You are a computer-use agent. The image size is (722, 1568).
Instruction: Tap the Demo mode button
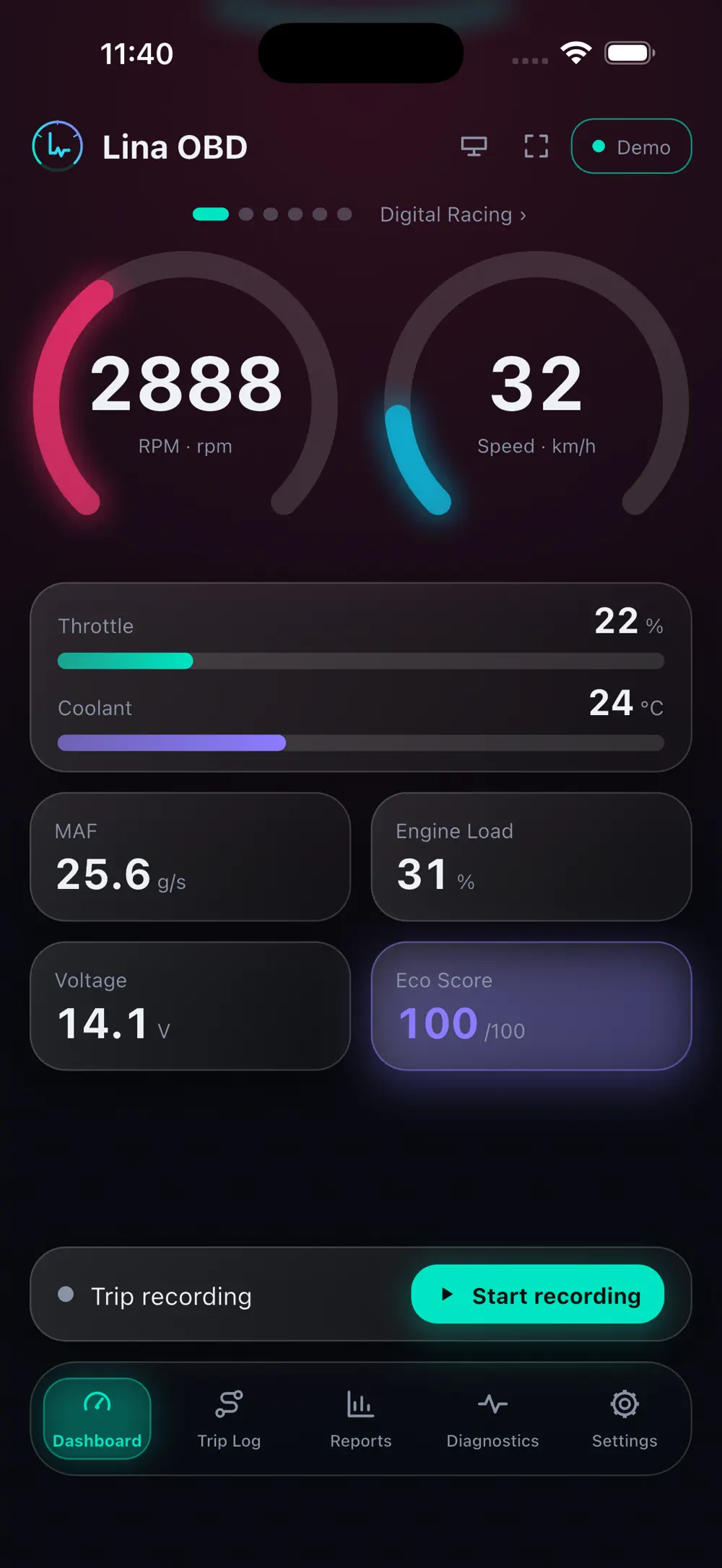[631, 146]
